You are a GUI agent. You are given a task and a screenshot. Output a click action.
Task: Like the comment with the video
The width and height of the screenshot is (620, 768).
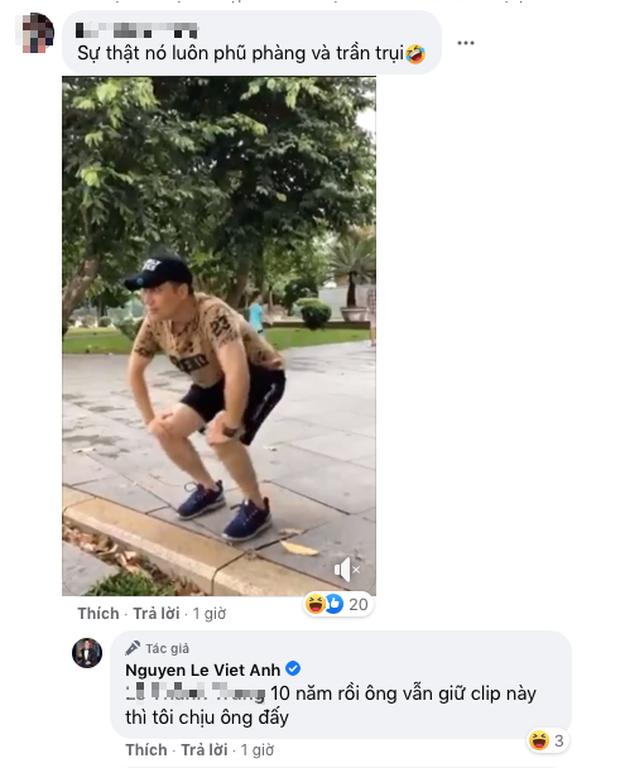(x=98, y=613)
